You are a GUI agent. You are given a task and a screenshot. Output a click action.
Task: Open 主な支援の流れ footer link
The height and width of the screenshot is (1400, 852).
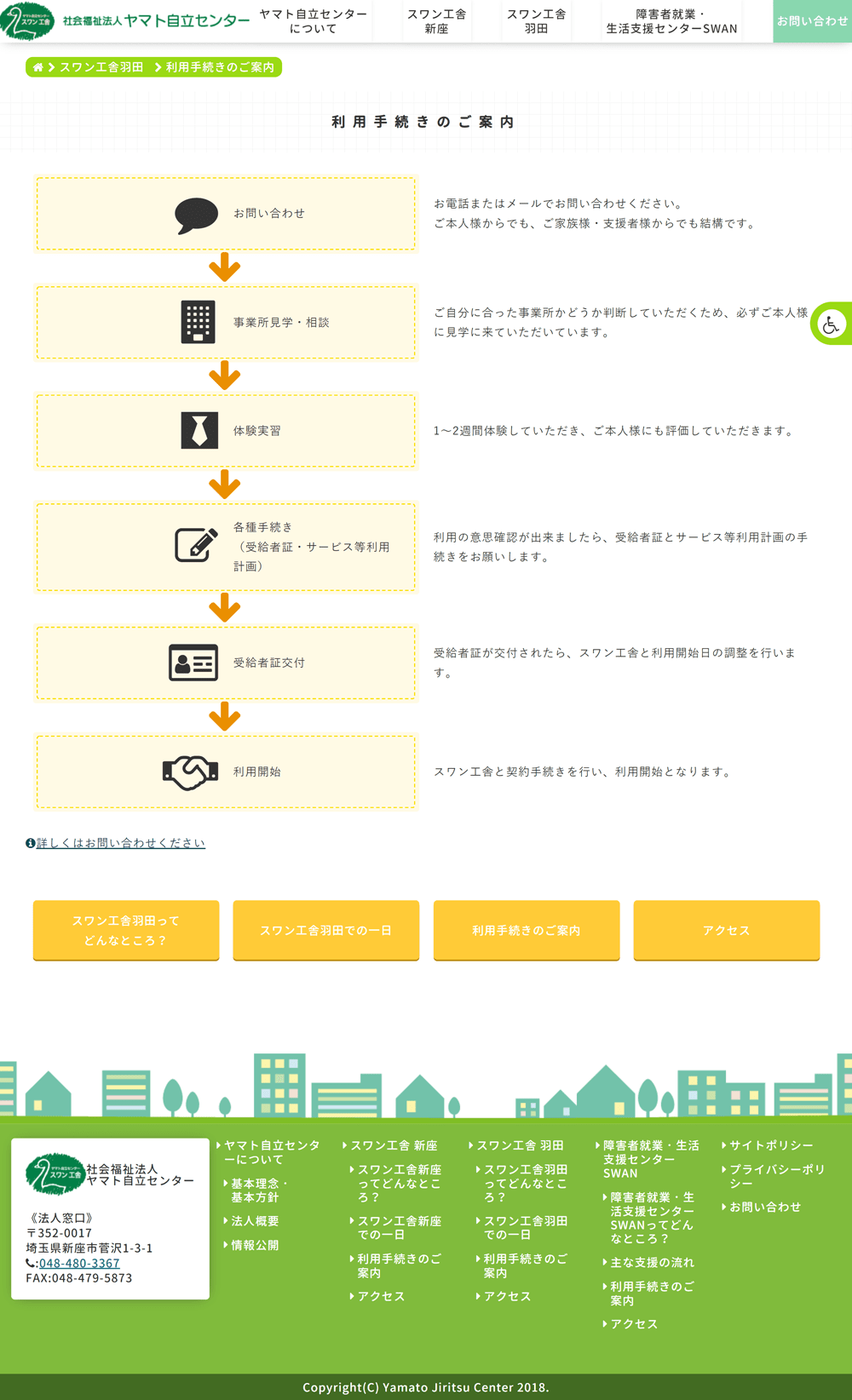(x=650, y=1263)
